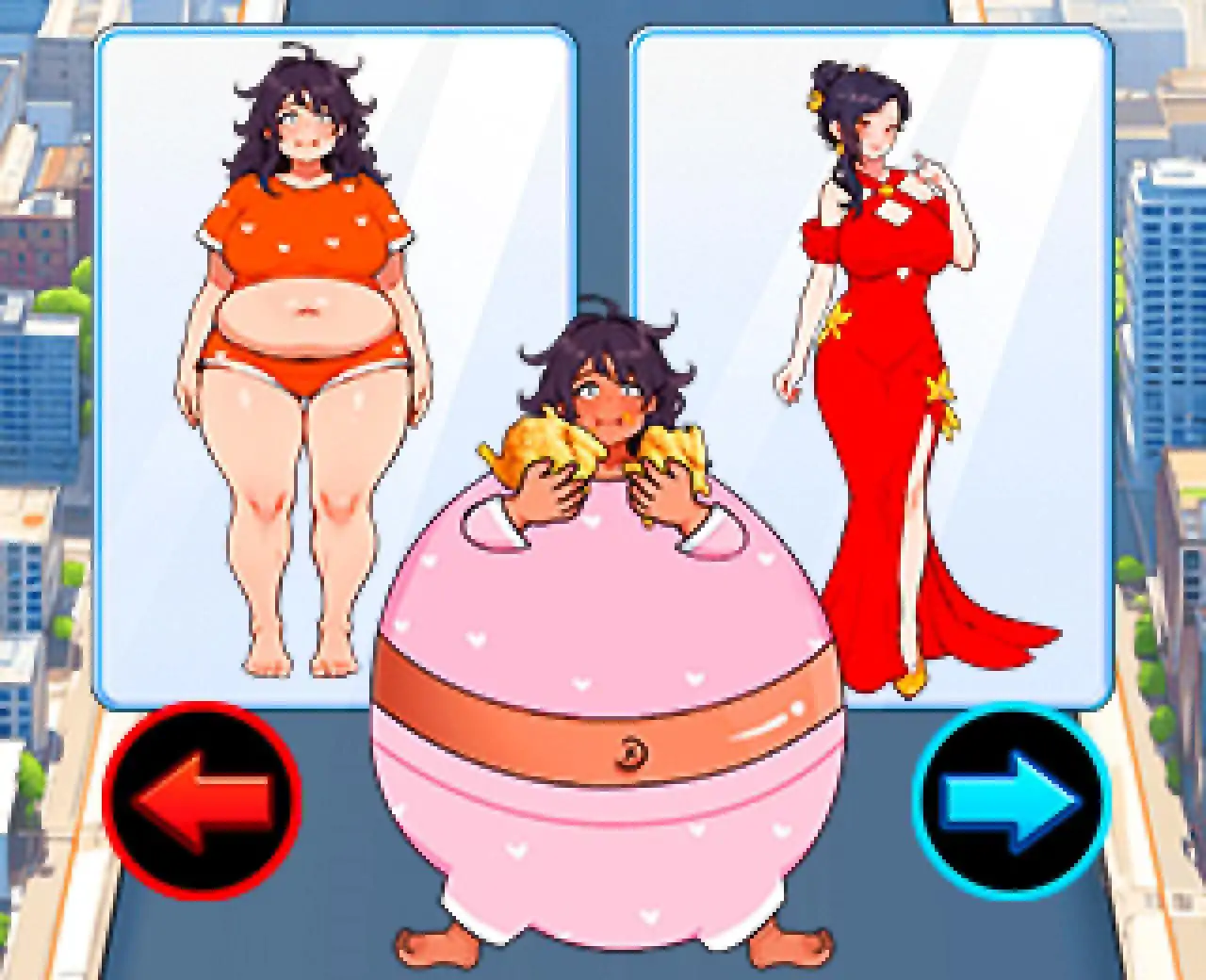
Task: Tap the red left arrow button
Action: 202,800
